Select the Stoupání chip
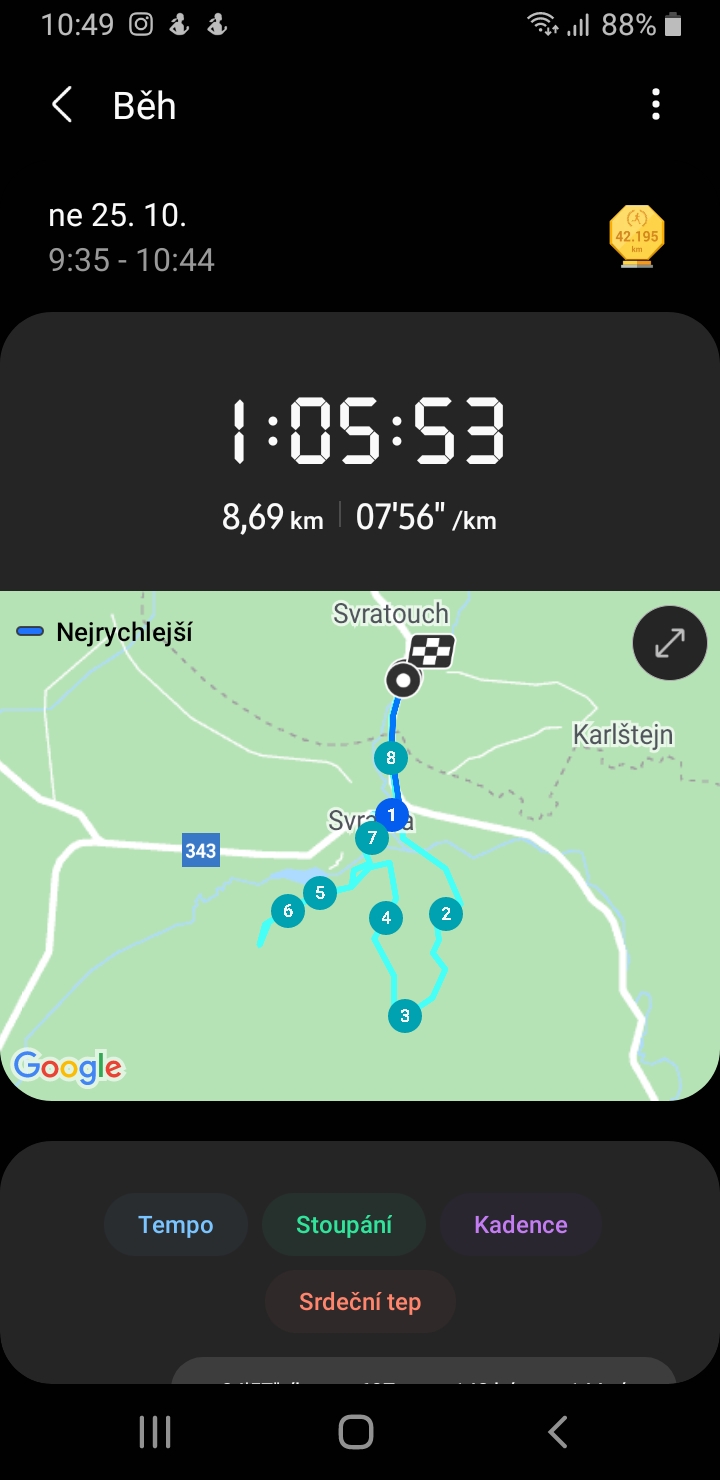Image resolution: width=720 pixels, height=1480 pixels. point(344,1225)
